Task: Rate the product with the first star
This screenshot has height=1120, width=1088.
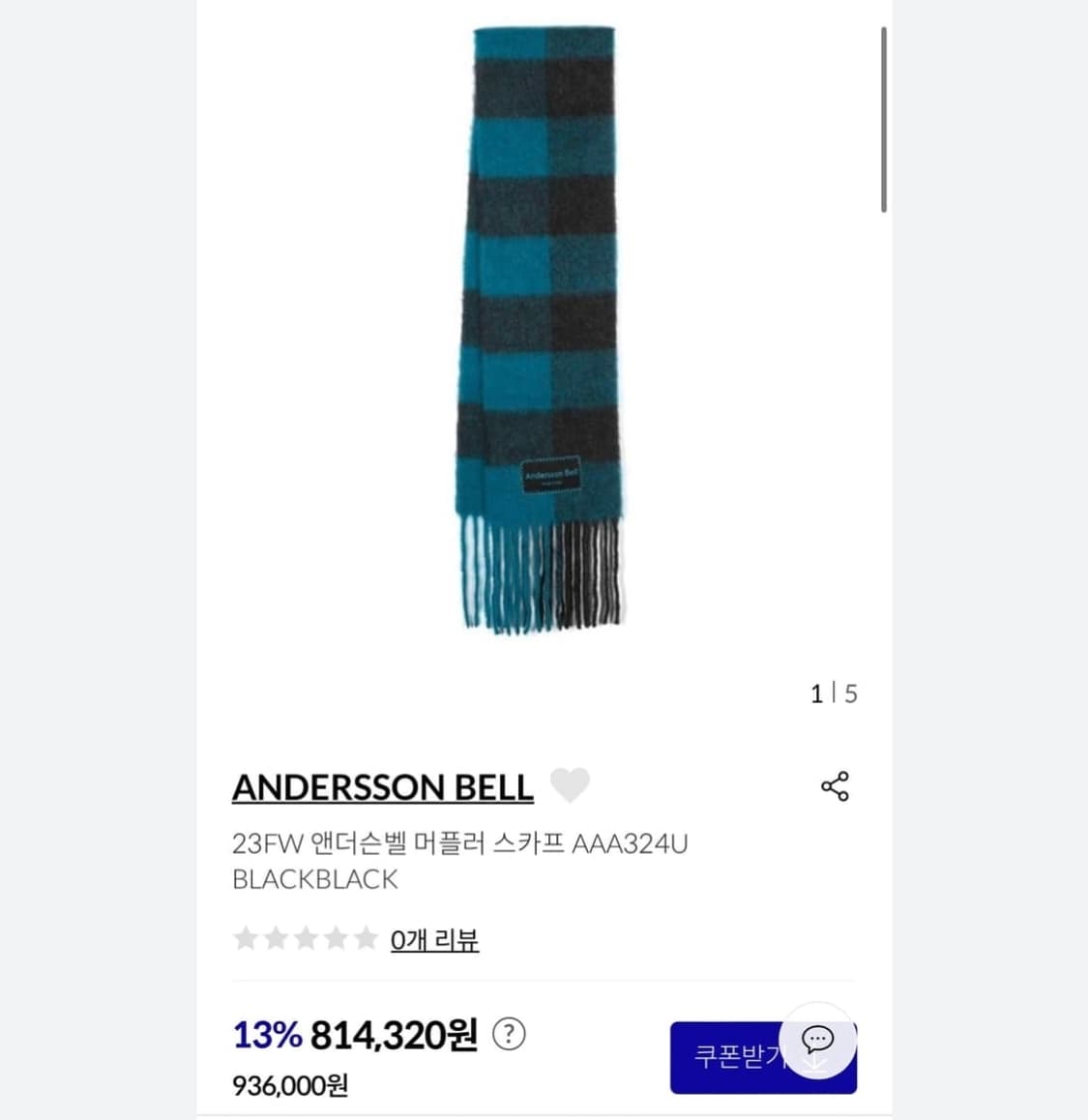Action: tap(243, 938)
